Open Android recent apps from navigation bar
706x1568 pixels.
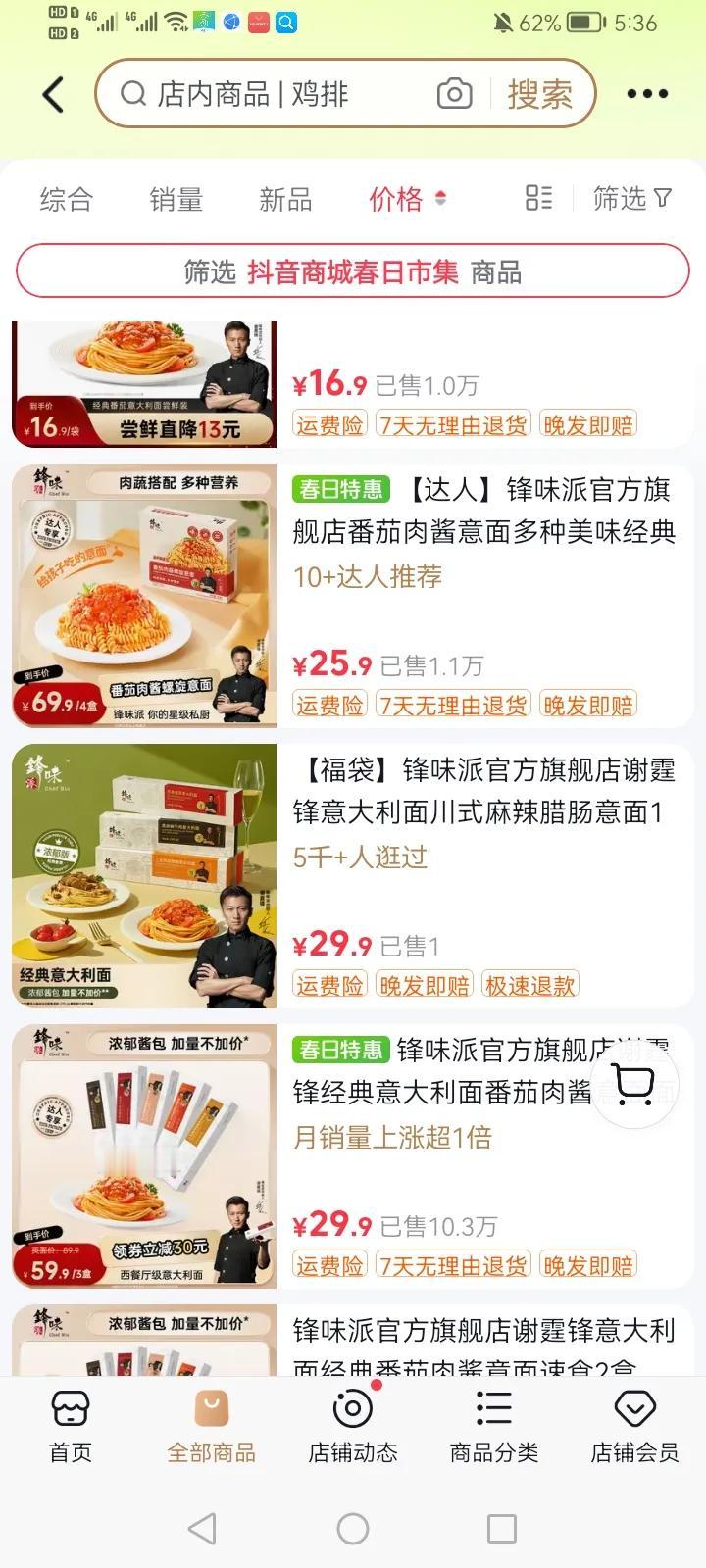click(501, 1528)
